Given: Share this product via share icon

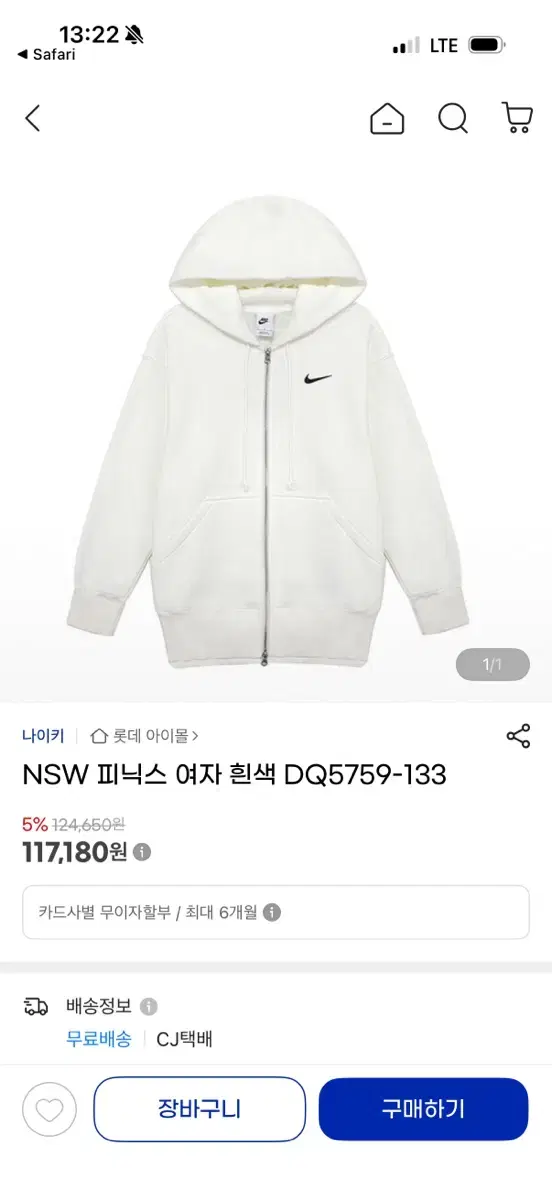Looking at the screenshot, I should click(x=518, y=737).
